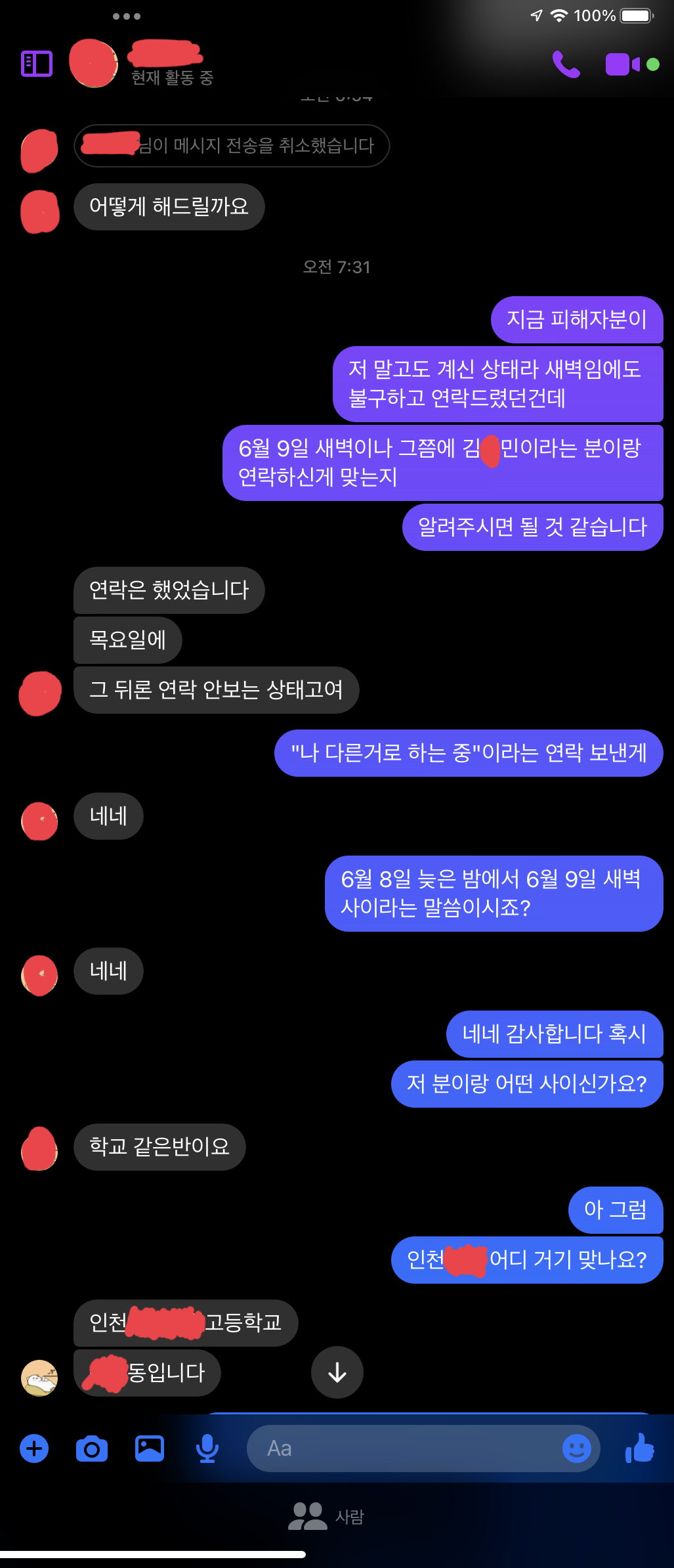
Task: Start a voice call
Action: pyautogui.click(x=566, y=64)
